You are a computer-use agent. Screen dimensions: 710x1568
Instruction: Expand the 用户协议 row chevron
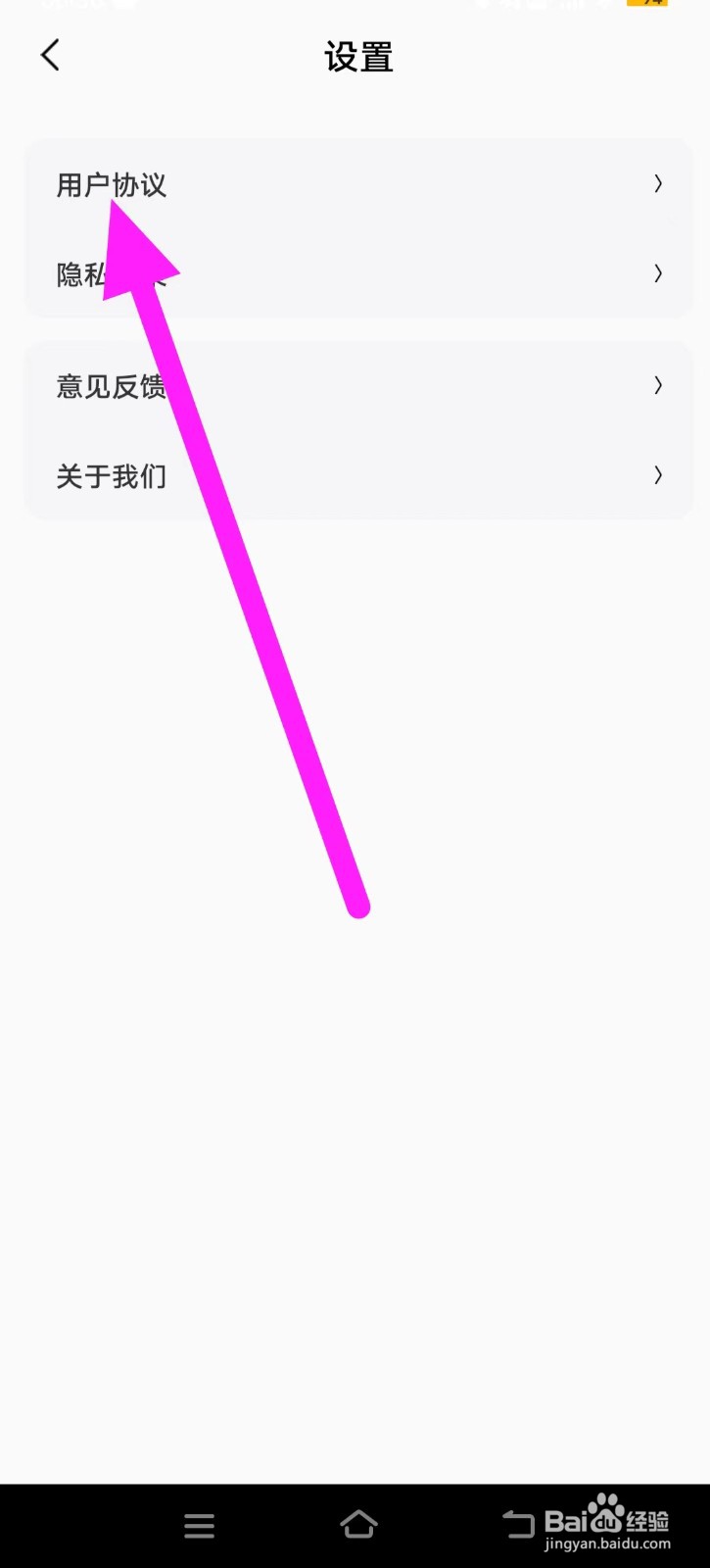tap(656, 184)
